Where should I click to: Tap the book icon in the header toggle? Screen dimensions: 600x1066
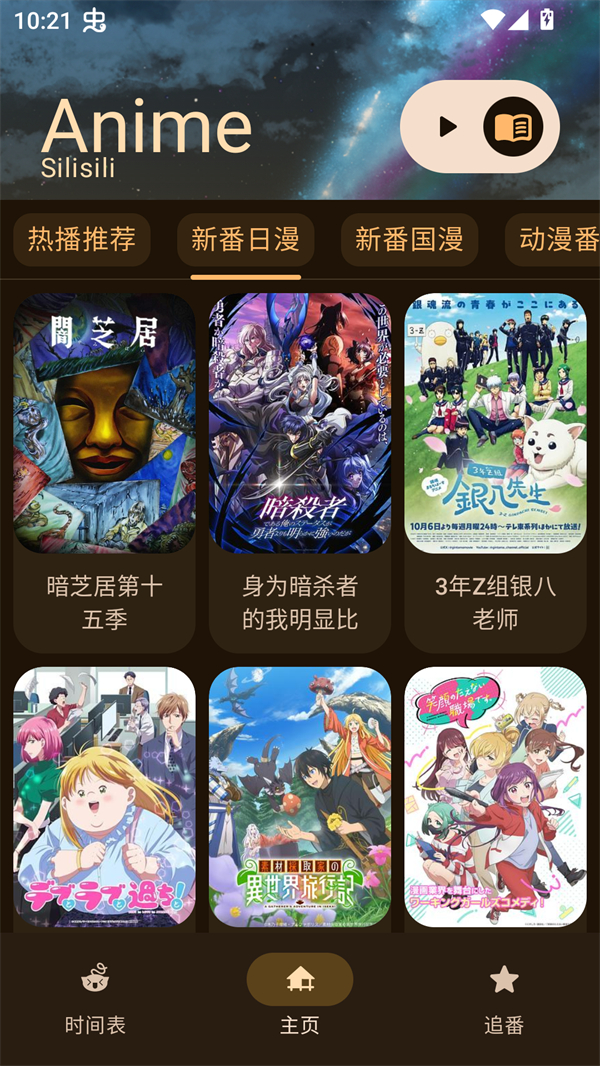513,126
